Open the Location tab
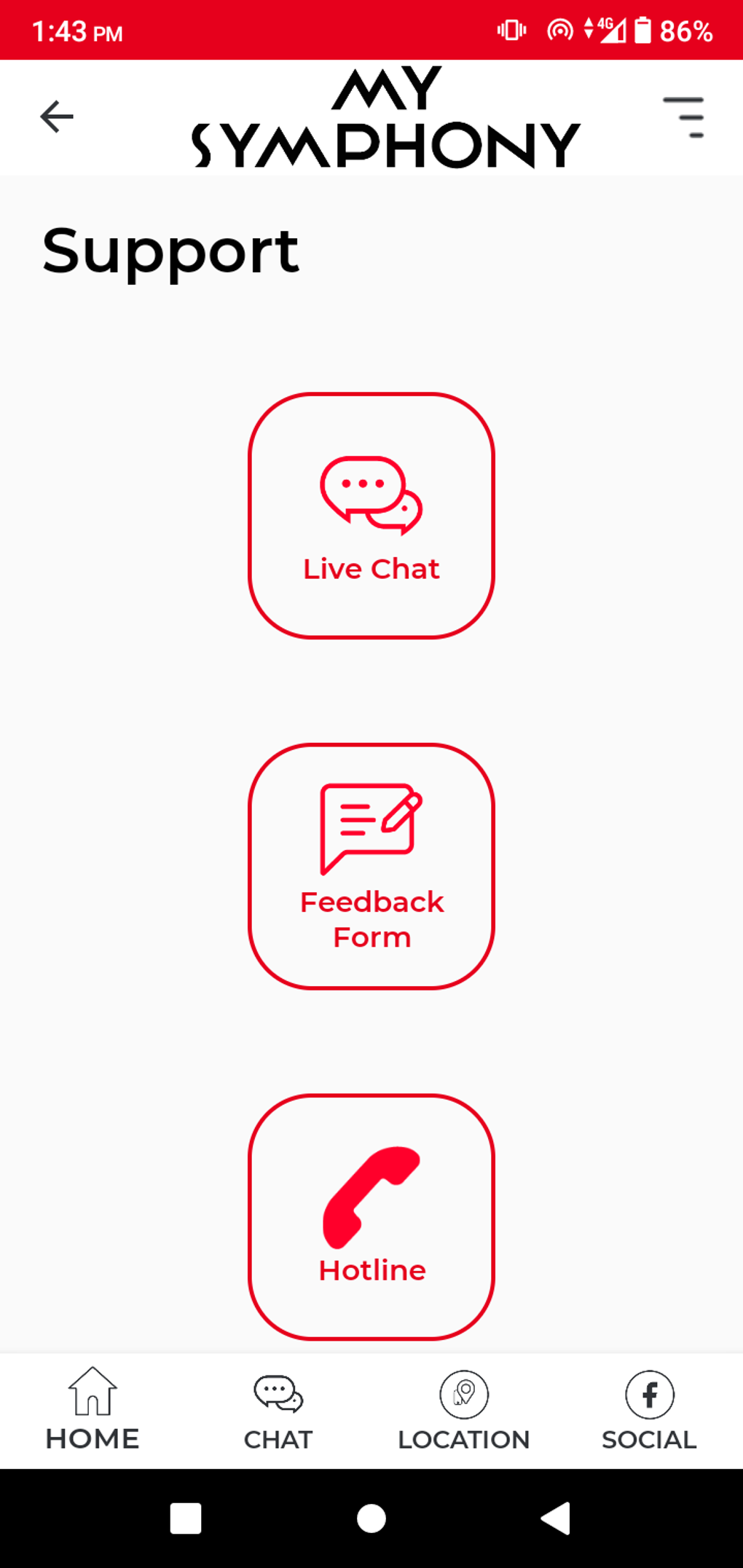Viewport: 743px width, 1568px height. pyautogui.click(x=464, y=1410)
